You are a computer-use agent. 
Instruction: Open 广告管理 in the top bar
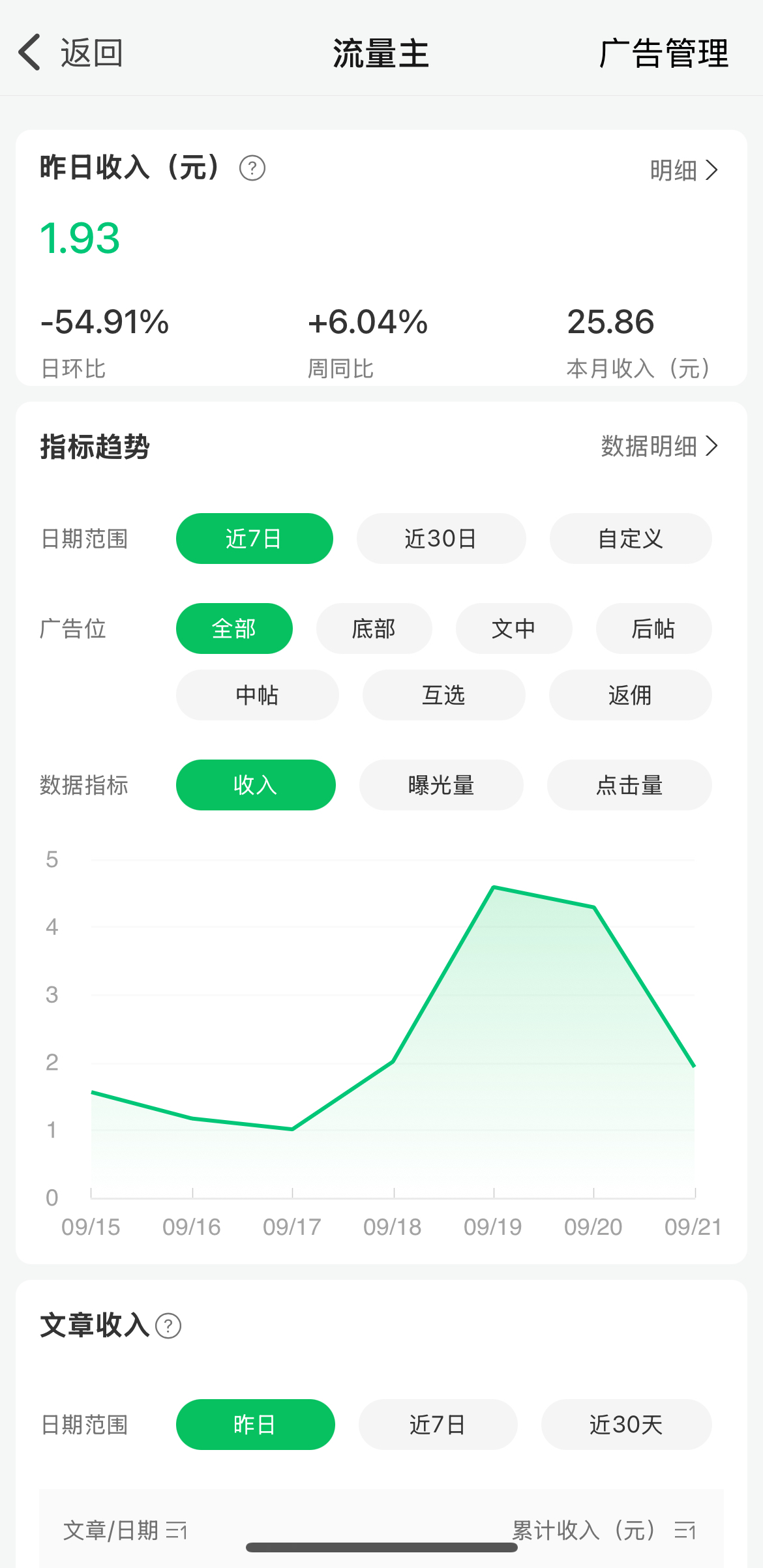(x=663, y=53)
